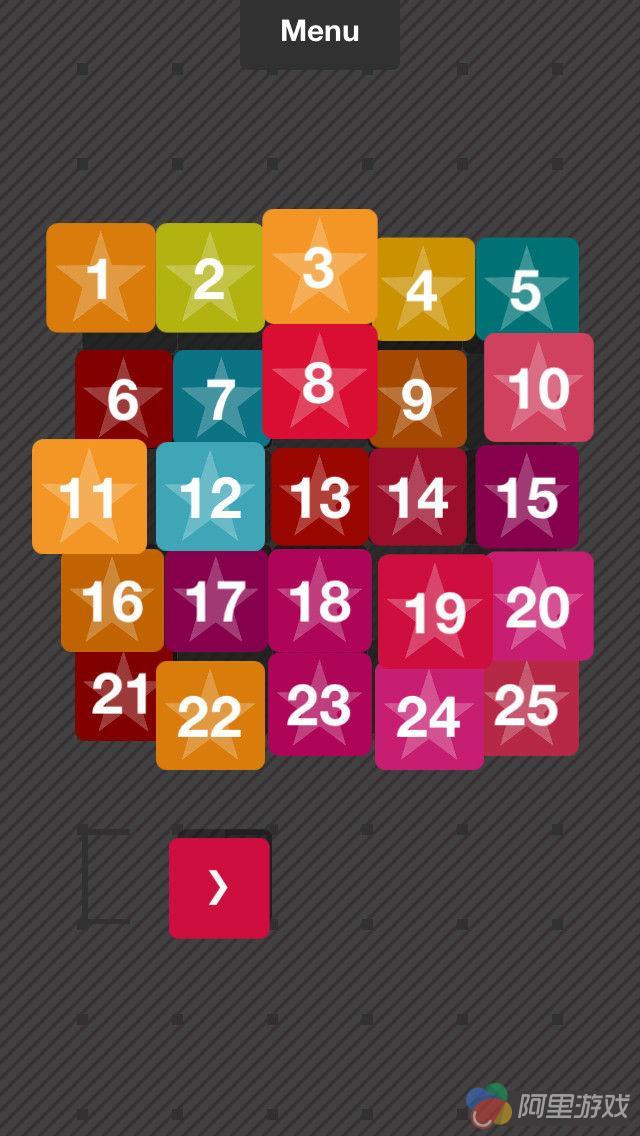Choose level 20 tile
640x1136 pixels.
540,606
